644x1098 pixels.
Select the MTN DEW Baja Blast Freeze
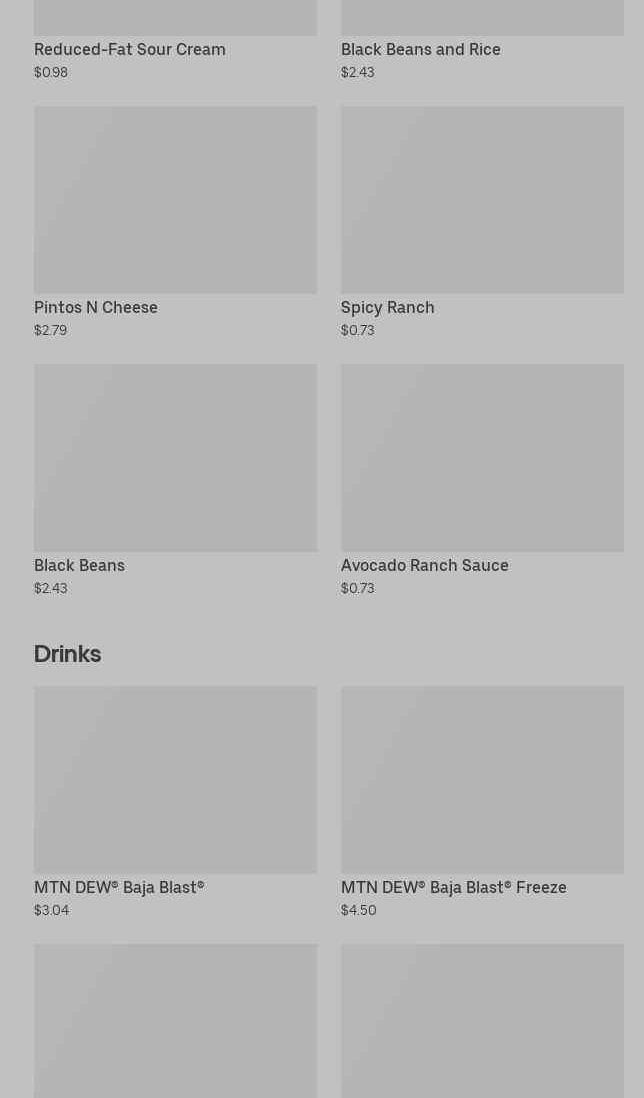click(482, 802)
